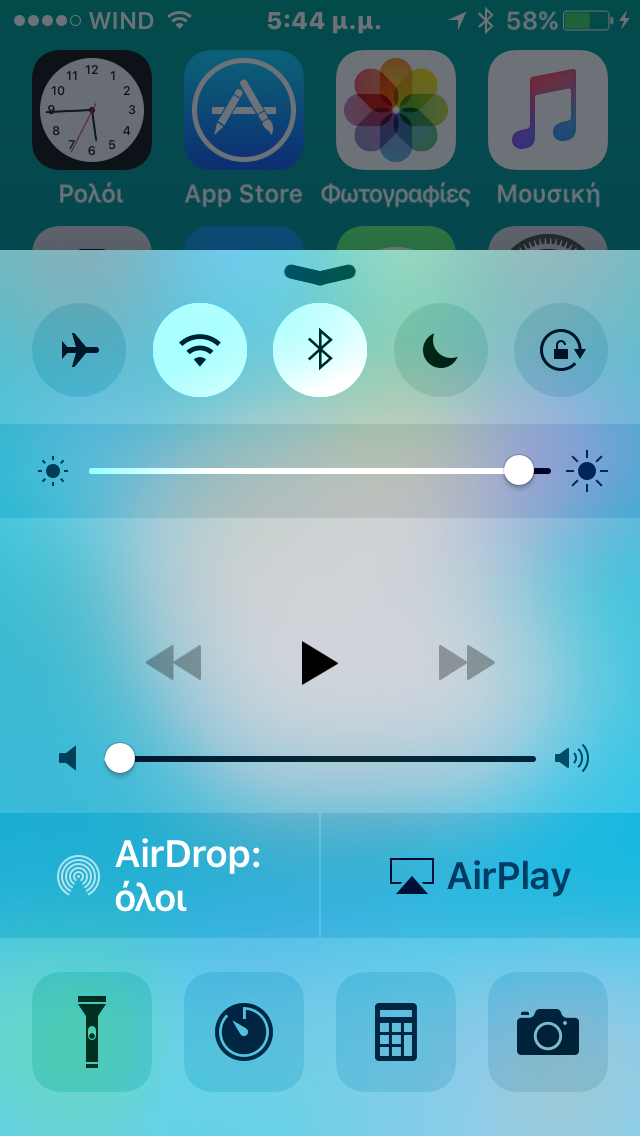
Task: Skip to the previous track
Action: click(x=173, y=662)
